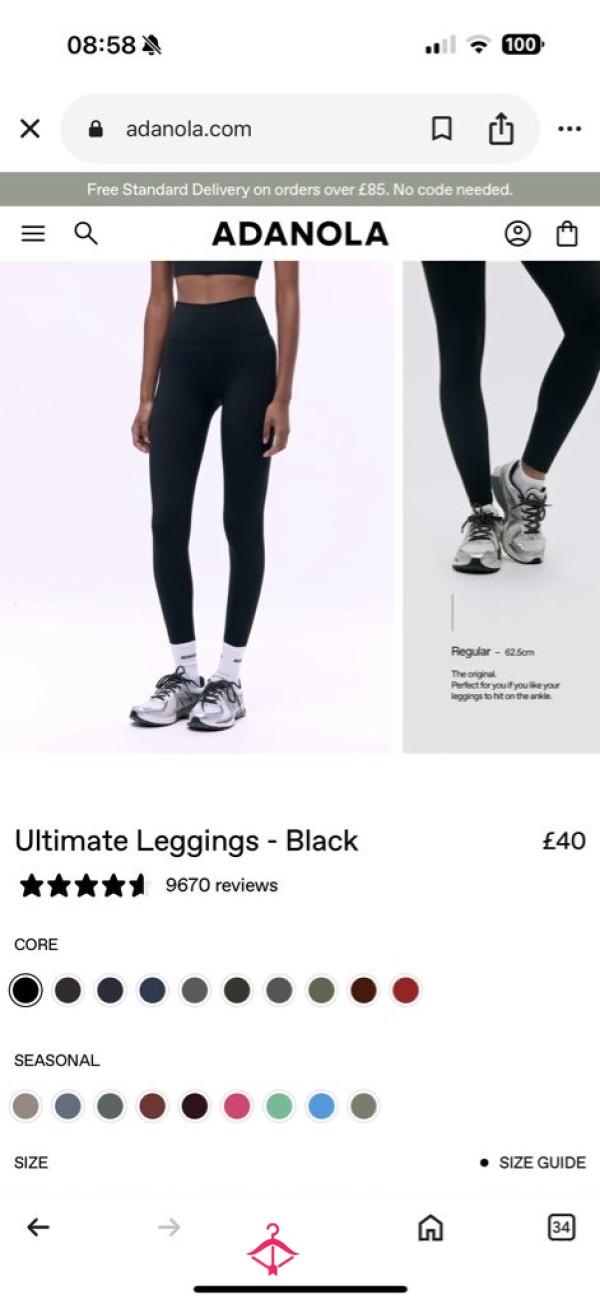Image resolution: width=600 pixels, height=1304 pixels.
Task: Go back with the bottom toolbar's arrow
Action: click(x=38, y=1228)
